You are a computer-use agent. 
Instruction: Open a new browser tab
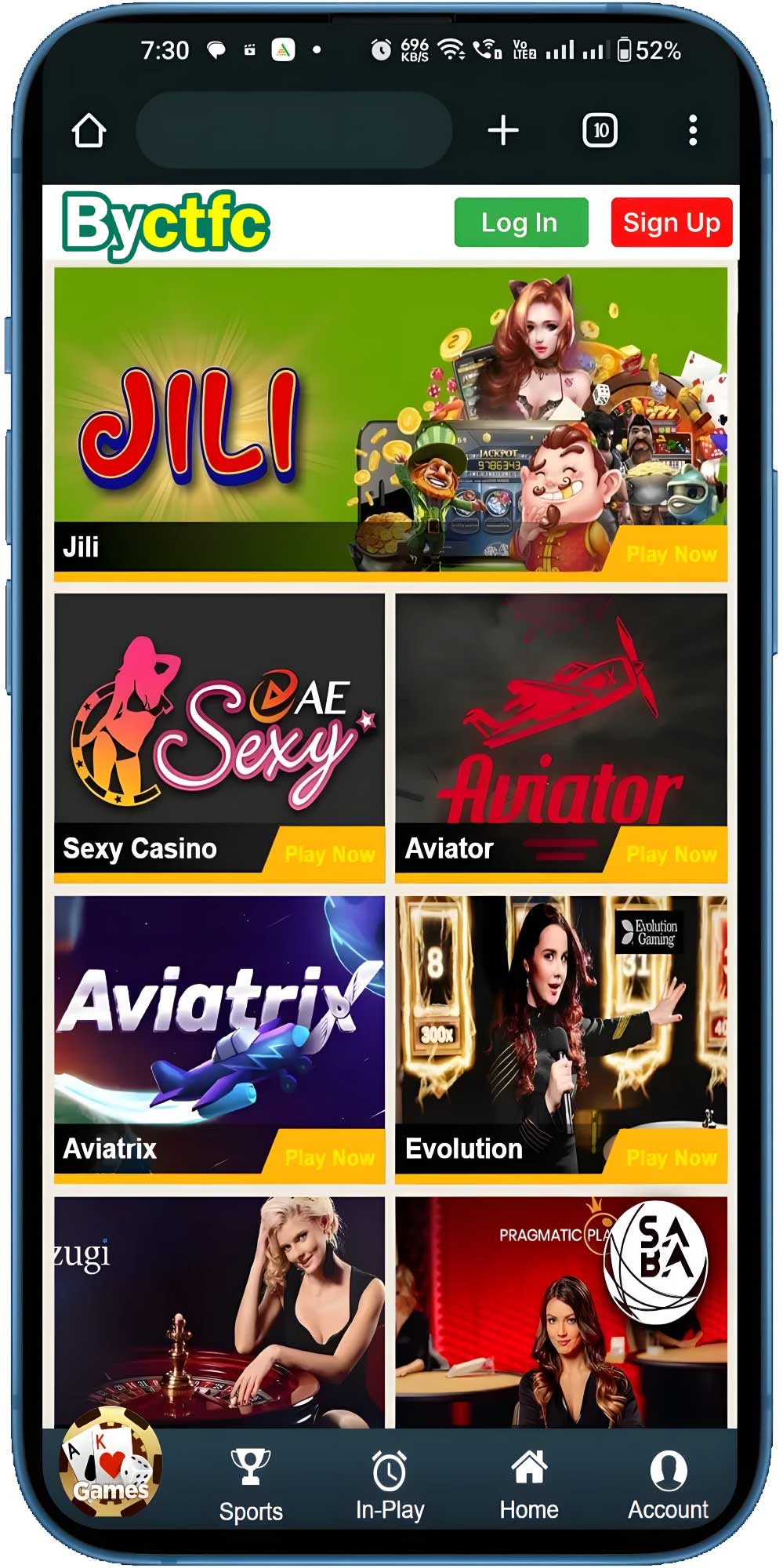click(x=503, y=130)
